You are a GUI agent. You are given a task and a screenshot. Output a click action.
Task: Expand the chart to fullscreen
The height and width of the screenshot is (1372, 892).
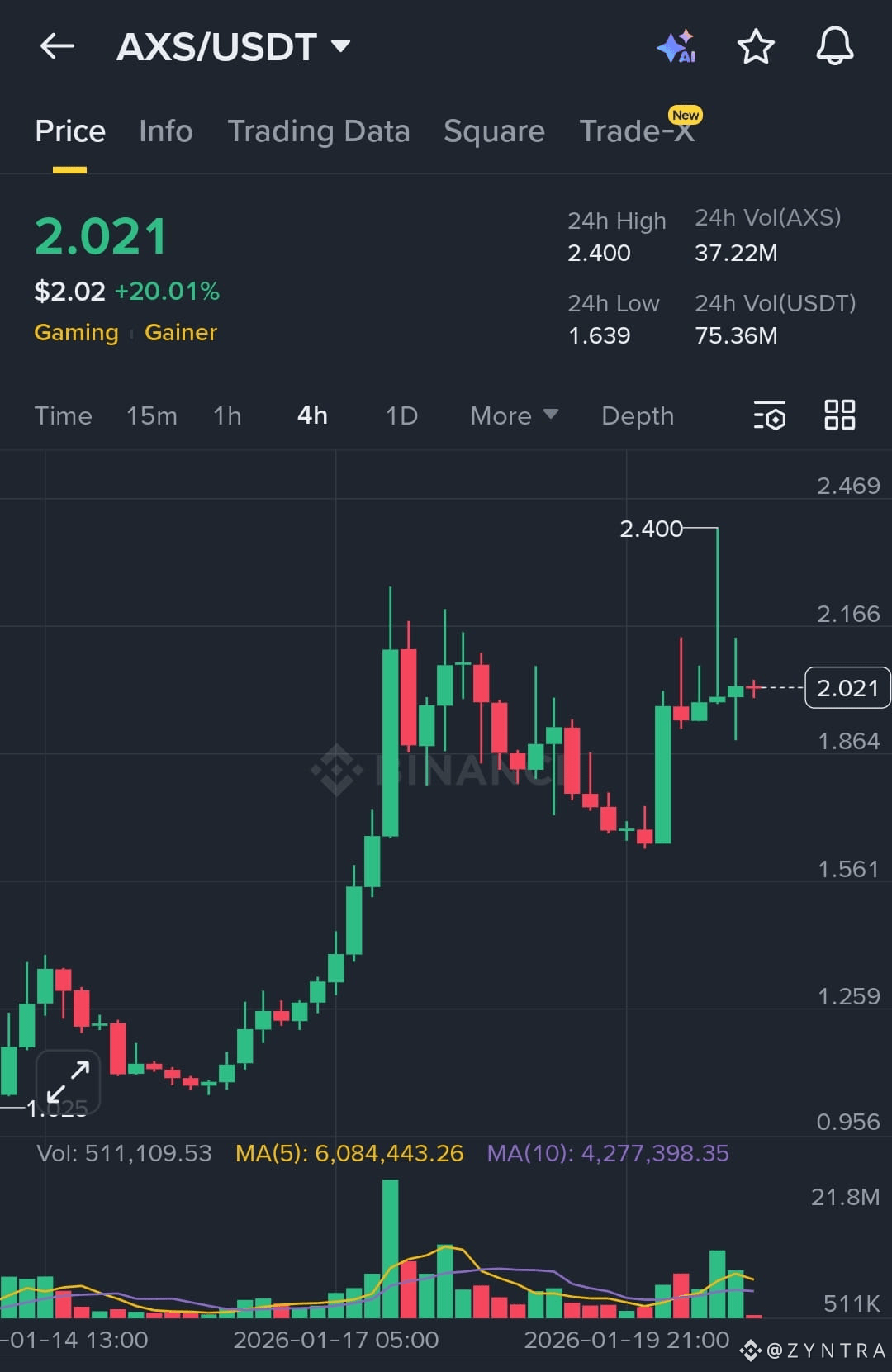click(68, 1082)
